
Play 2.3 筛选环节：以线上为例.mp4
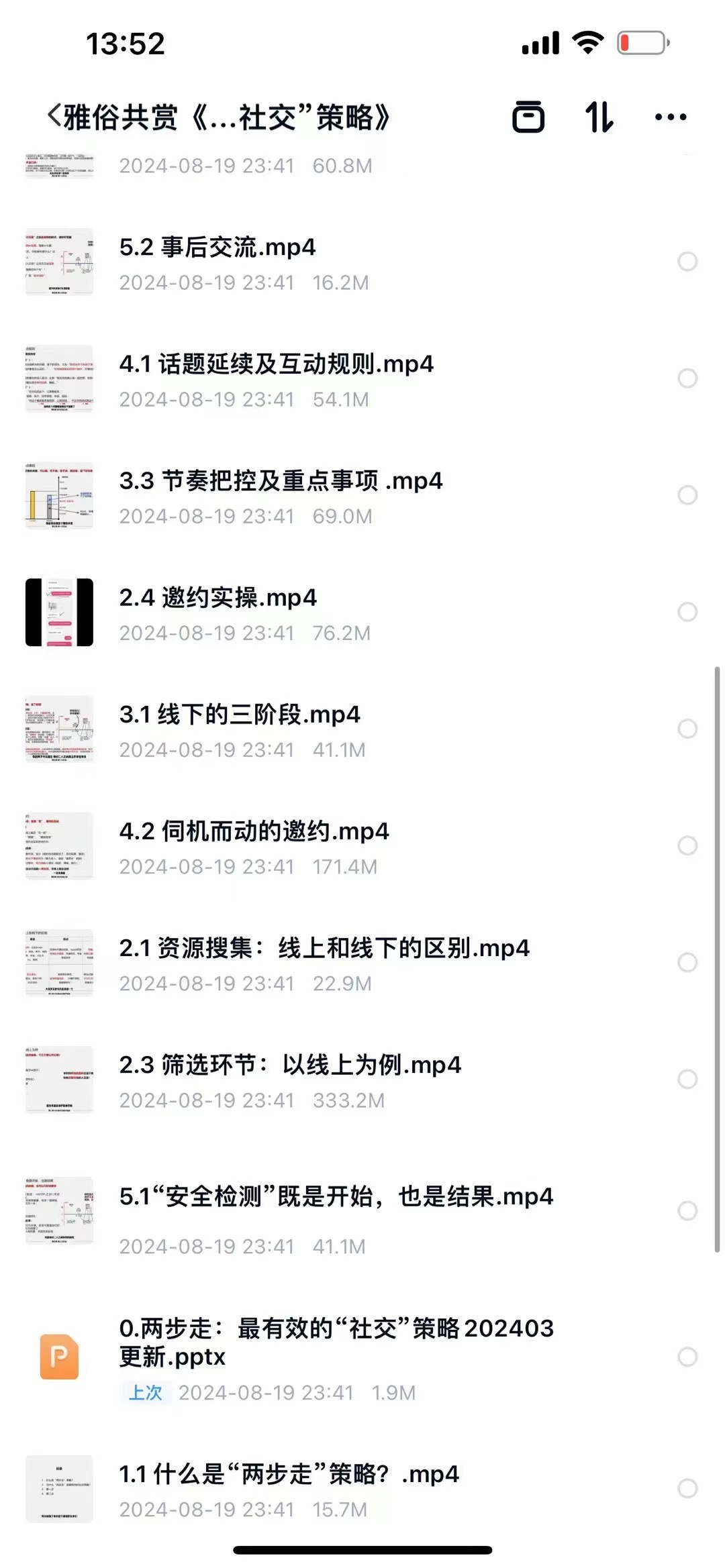[290, 1065]
